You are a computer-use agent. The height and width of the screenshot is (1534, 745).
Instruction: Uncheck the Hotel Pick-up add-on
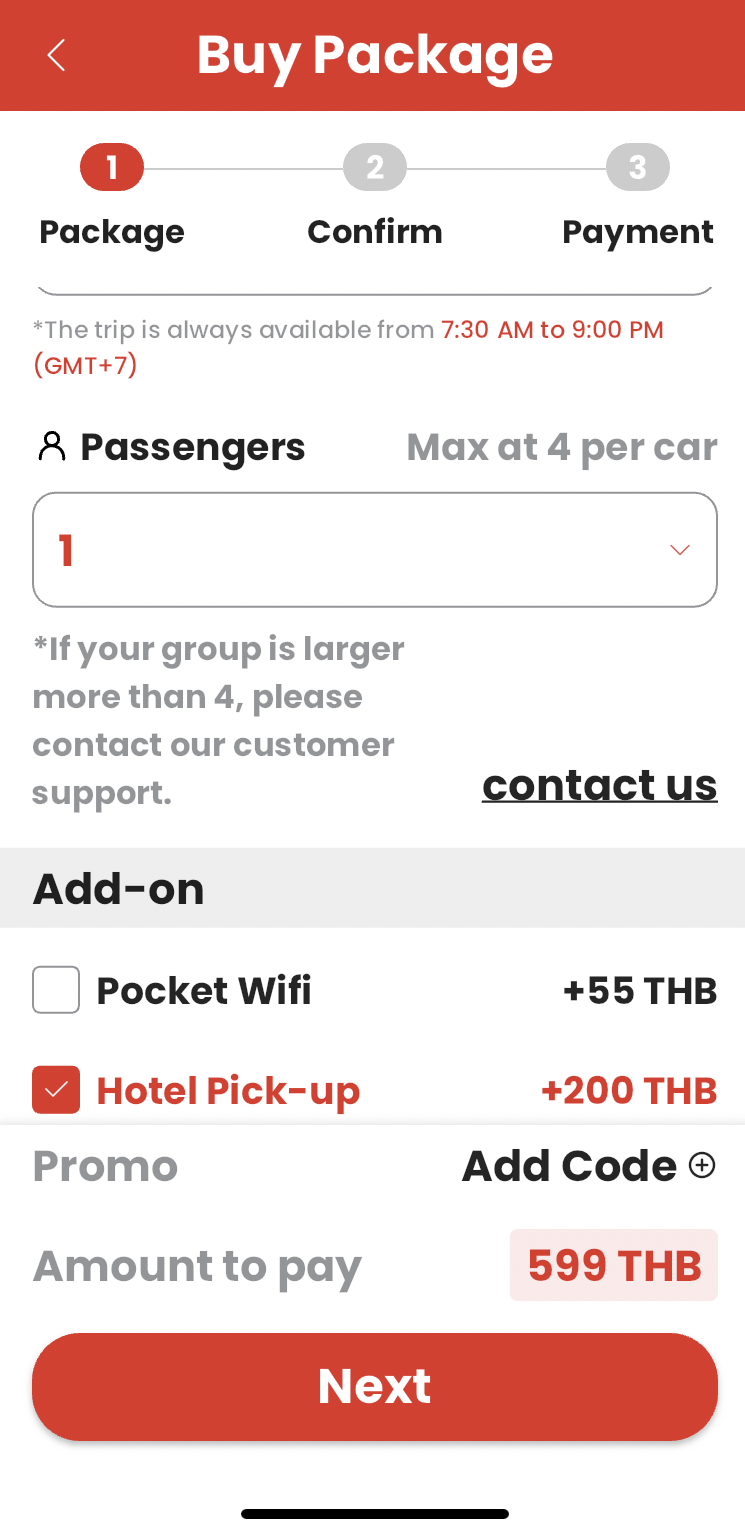56,1090
